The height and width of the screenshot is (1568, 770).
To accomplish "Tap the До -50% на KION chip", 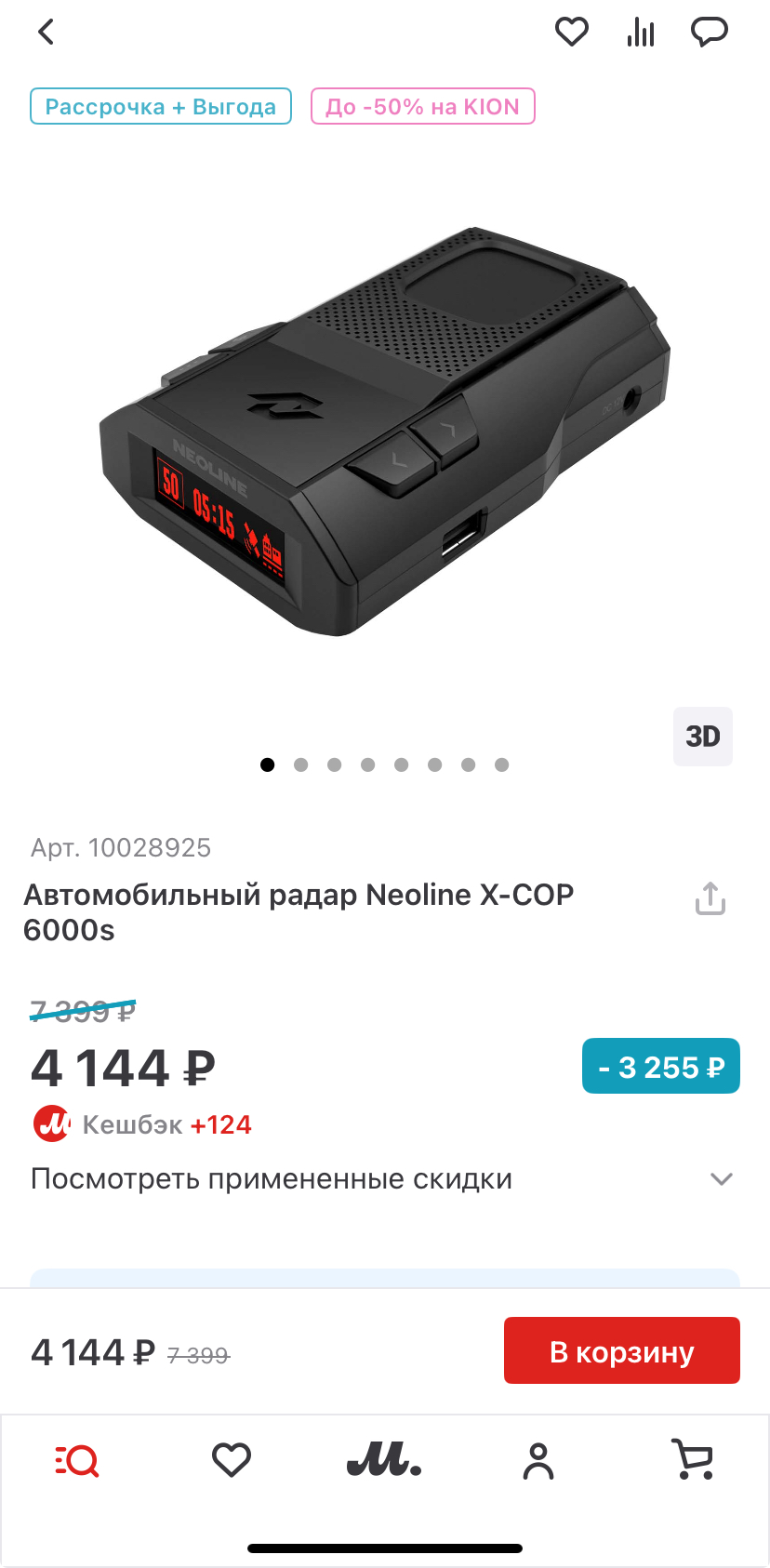I will pyautogui.click(x=422, y=107).
